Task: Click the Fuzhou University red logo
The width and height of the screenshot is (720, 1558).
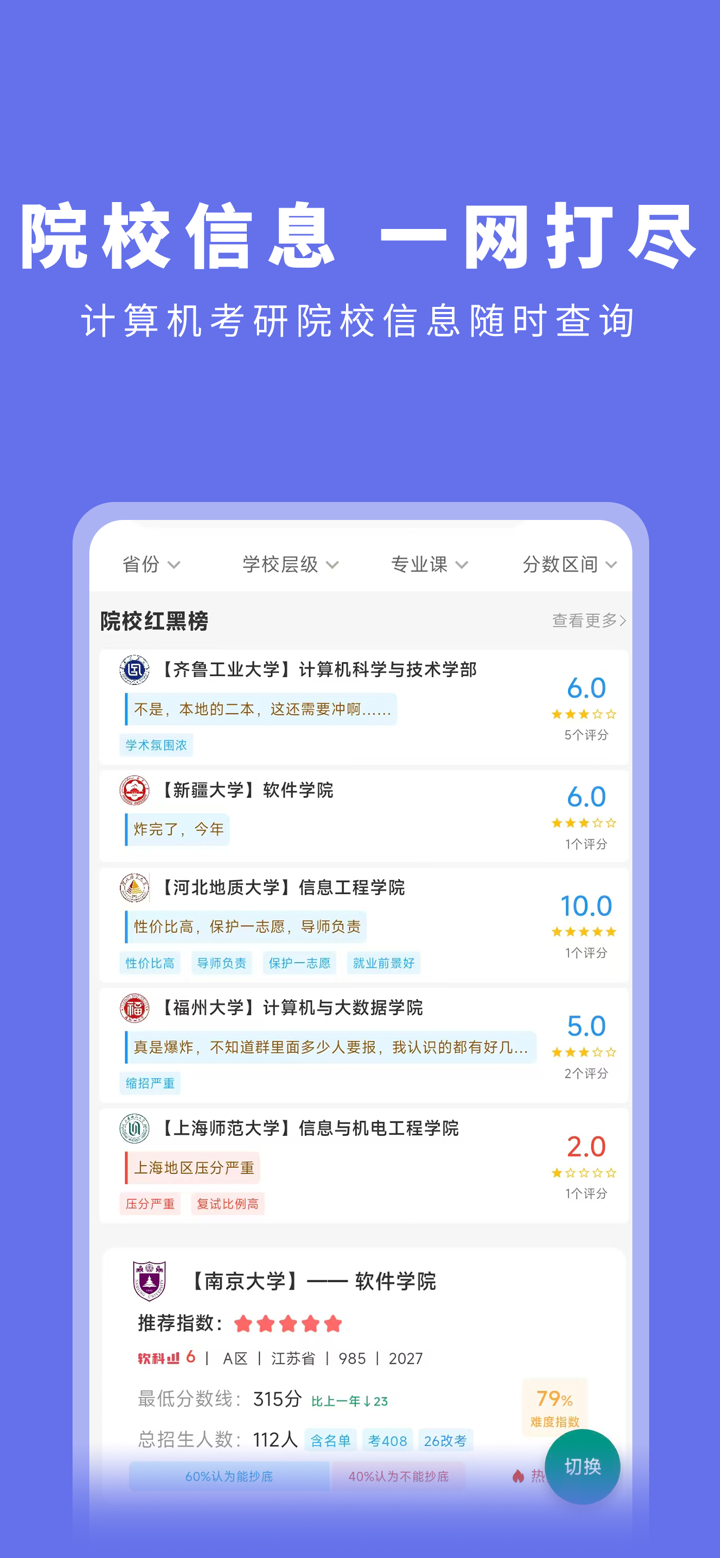Action: coord(135,1007)
